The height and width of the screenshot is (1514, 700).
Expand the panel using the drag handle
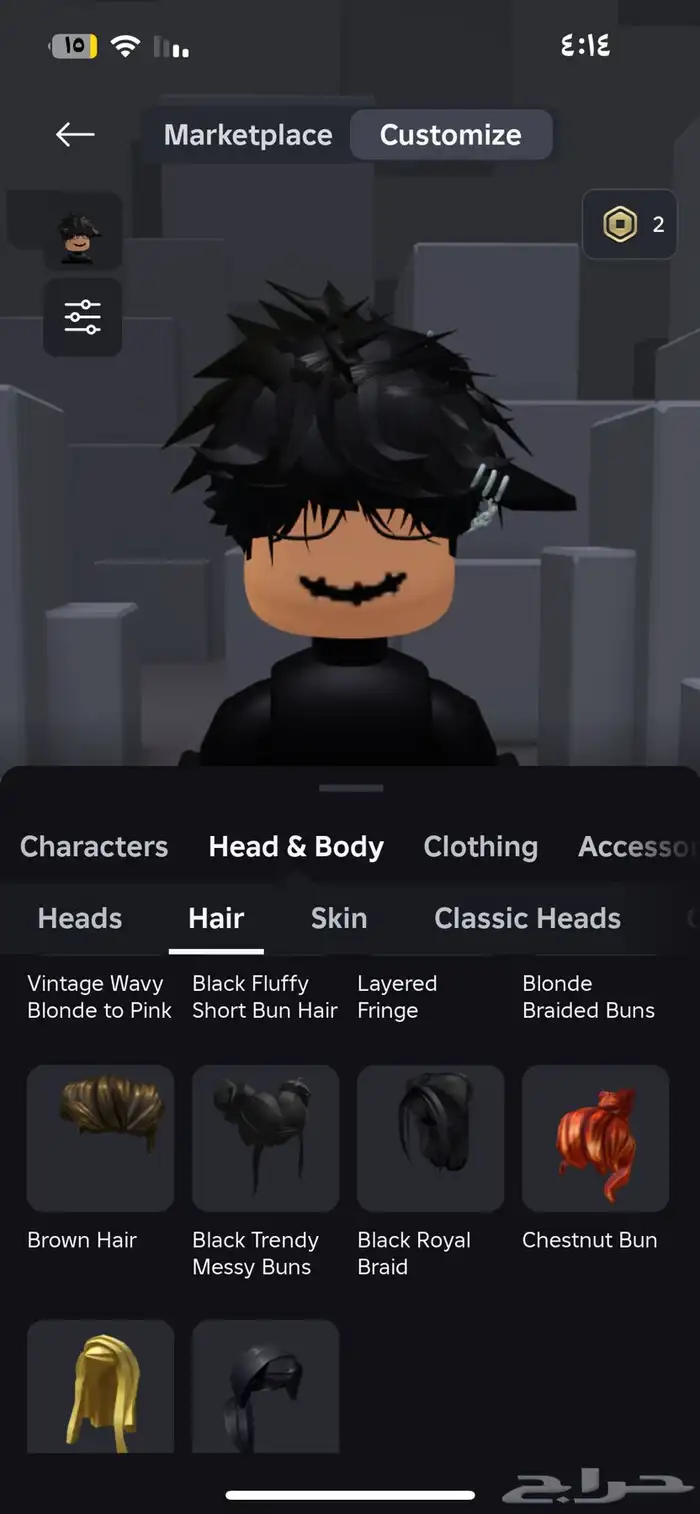[x=350, y=788]
